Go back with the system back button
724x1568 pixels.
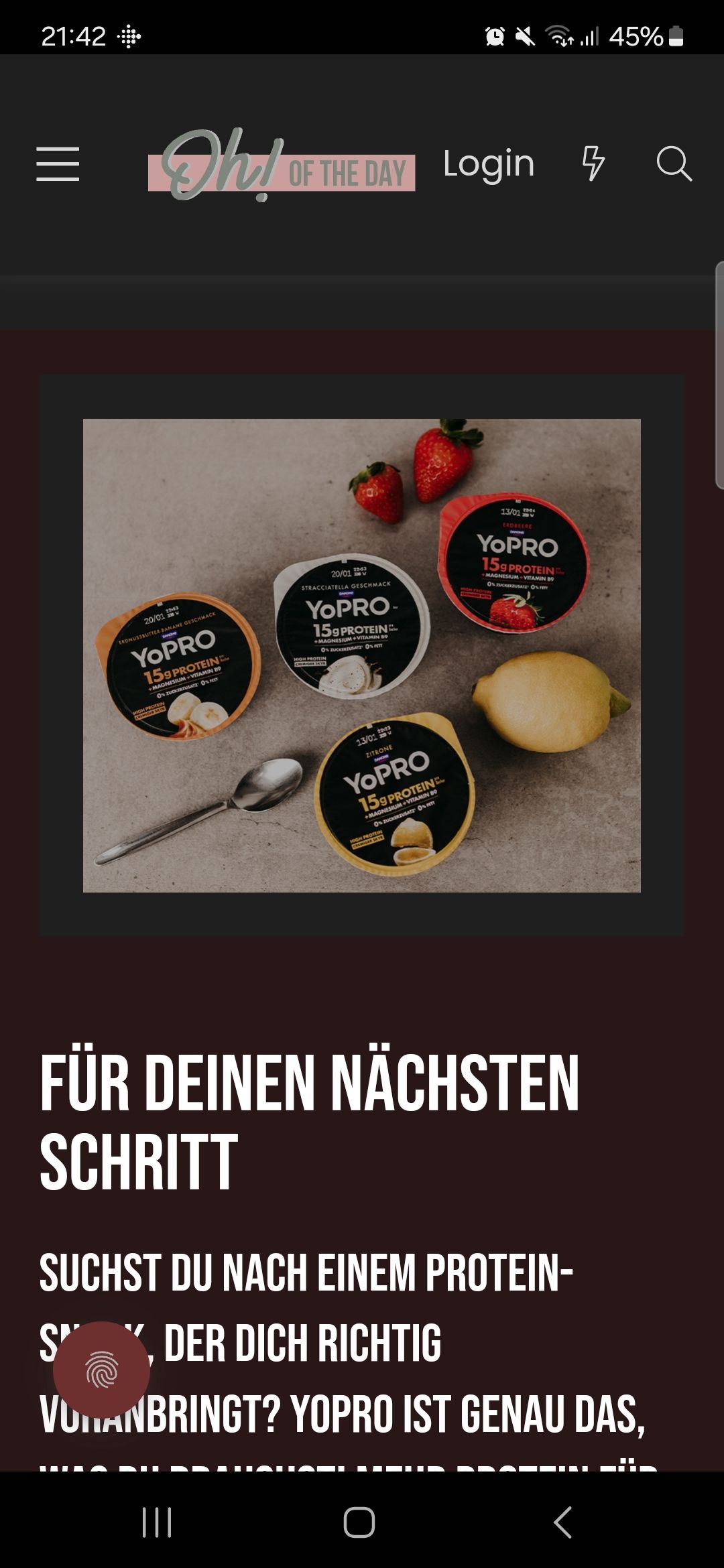563,1522
